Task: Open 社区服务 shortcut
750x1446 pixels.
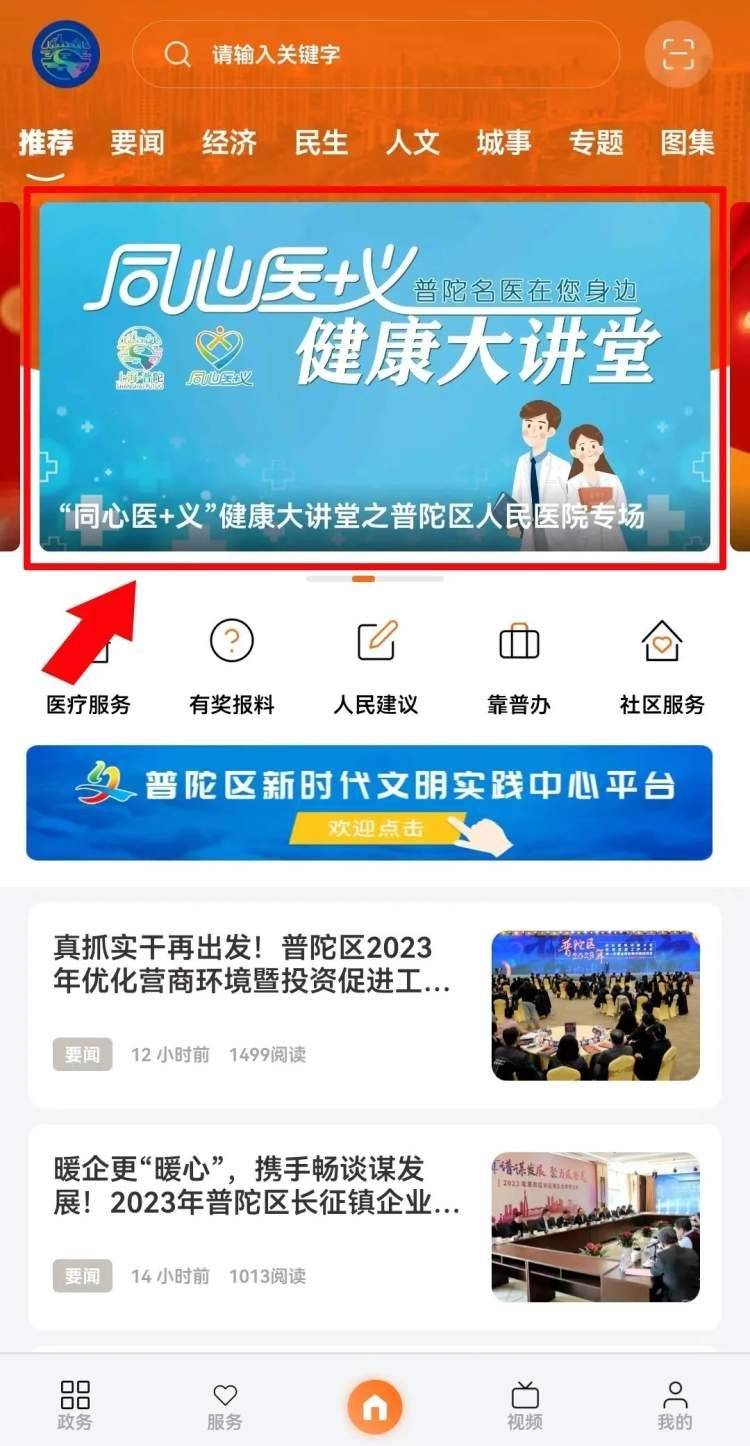Action: click(x=662, y=665)
